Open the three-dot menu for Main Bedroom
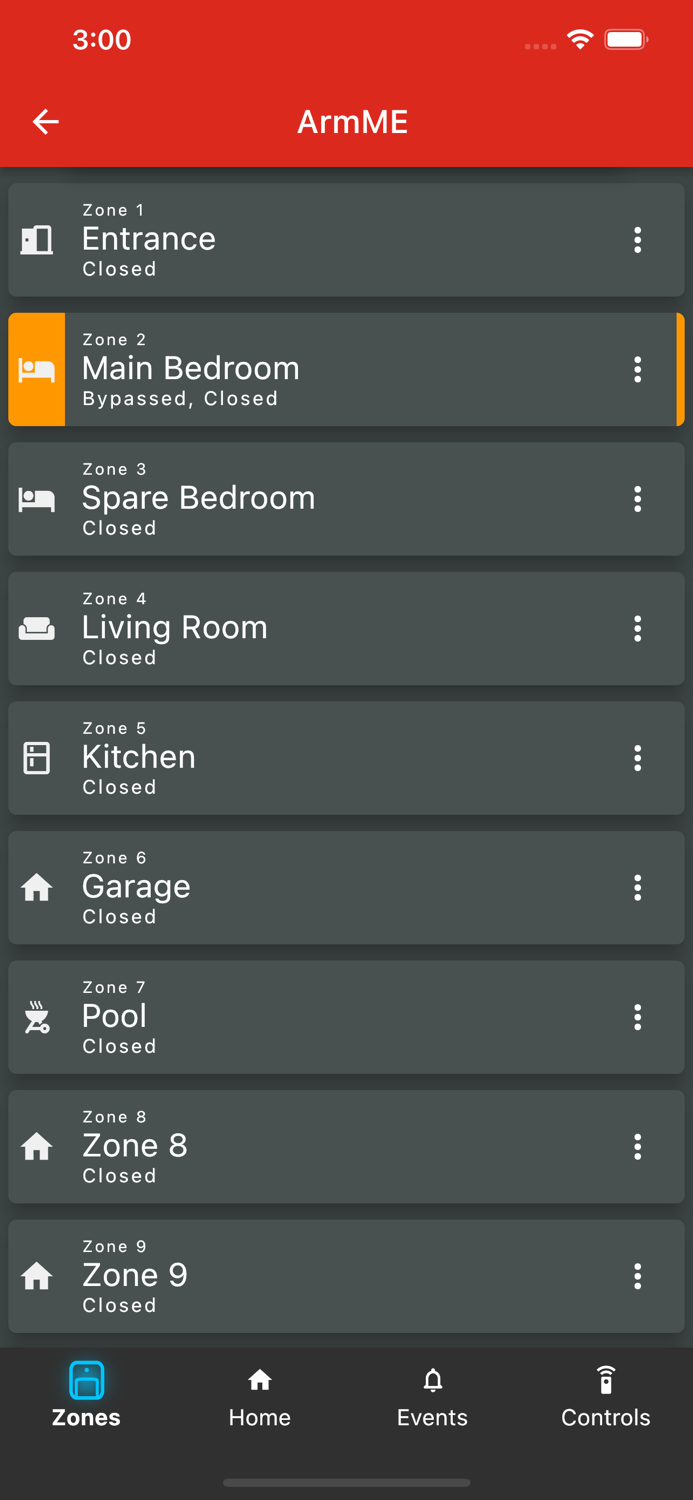 point(637,370)
